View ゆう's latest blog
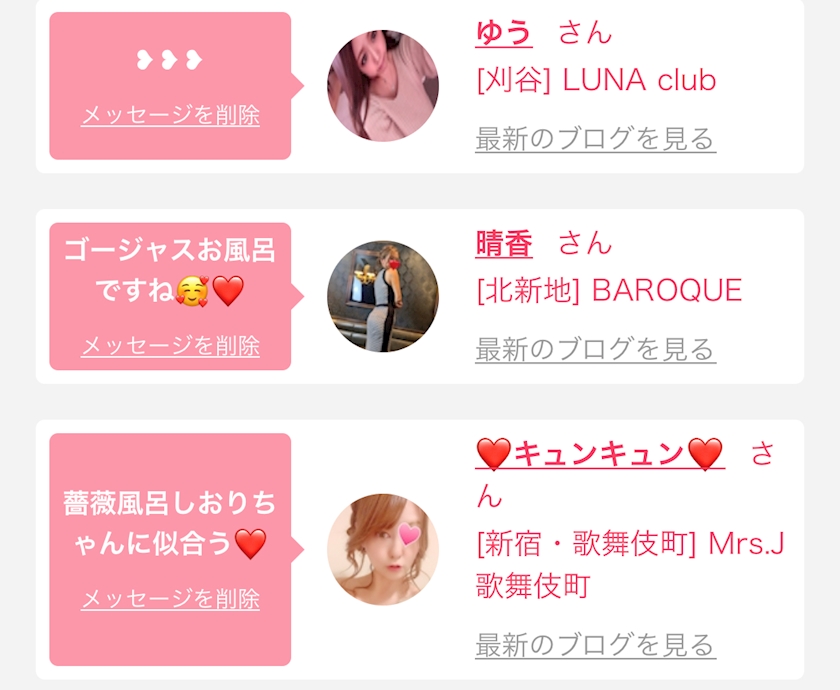 click(596, 139)
